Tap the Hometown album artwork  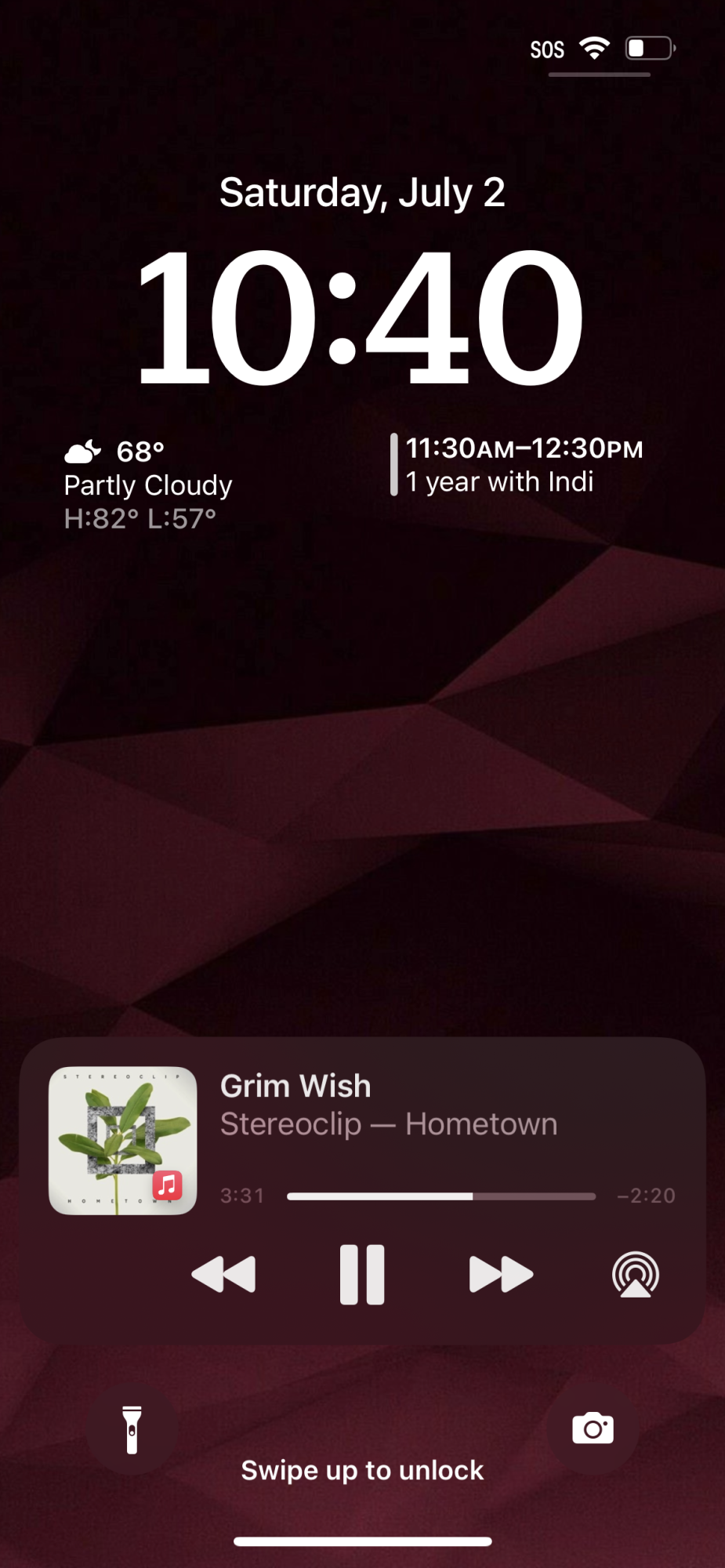click(123, 1141)
